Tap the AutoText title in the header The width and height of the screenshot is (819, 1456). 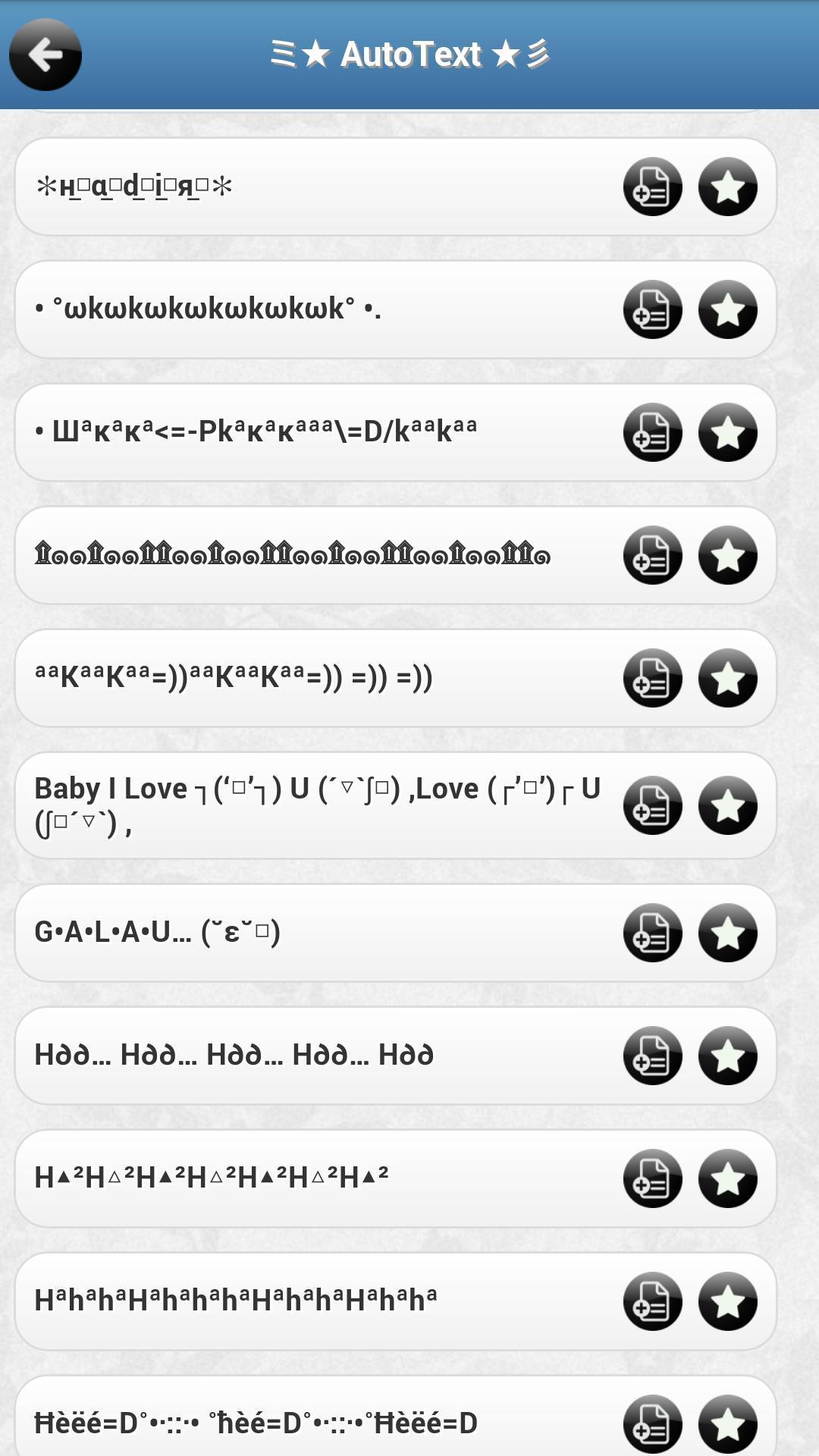(409, 55)
